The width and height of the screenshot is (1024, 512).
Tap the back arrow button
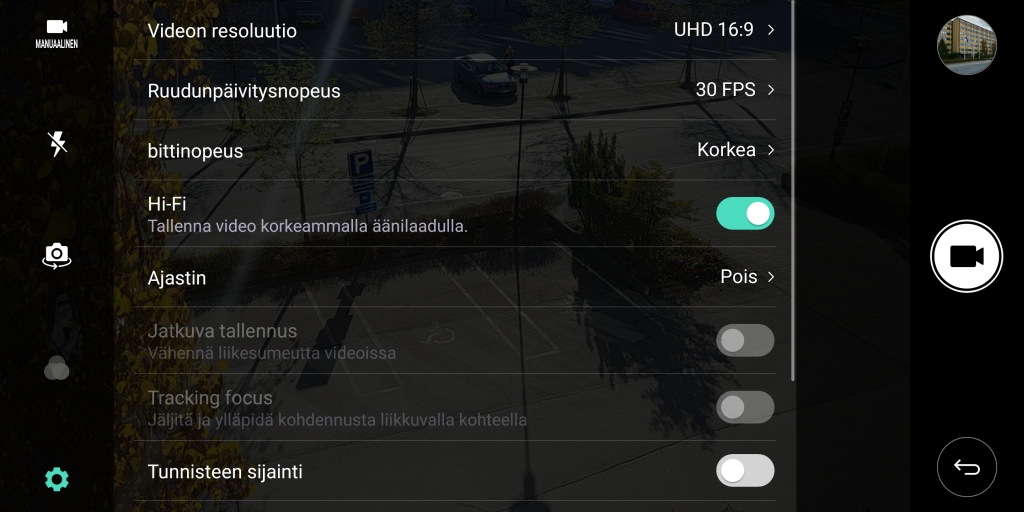[966, 467]
